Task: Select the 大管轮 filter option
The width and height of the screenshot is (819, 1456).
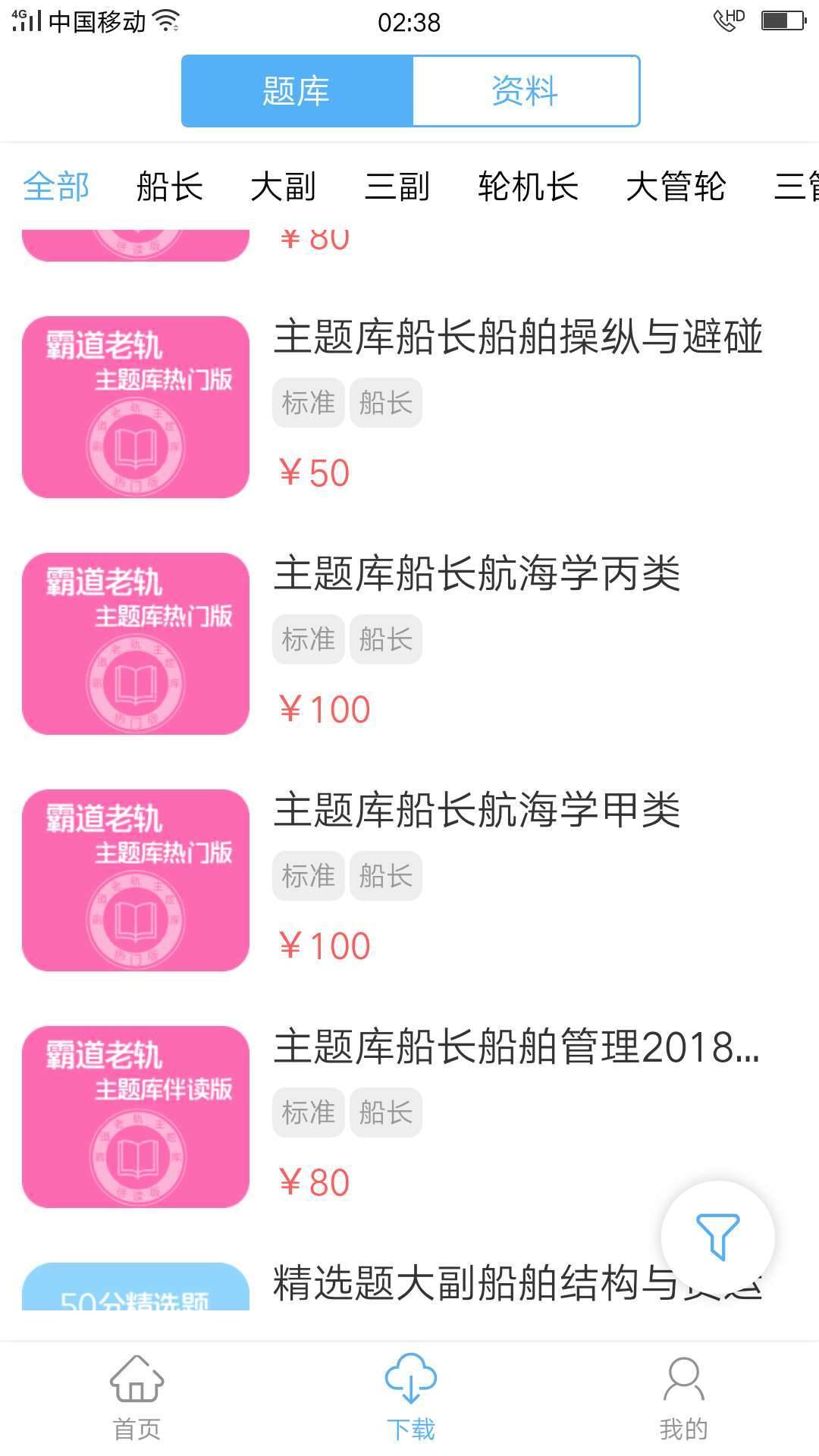Action: [676, 187]
